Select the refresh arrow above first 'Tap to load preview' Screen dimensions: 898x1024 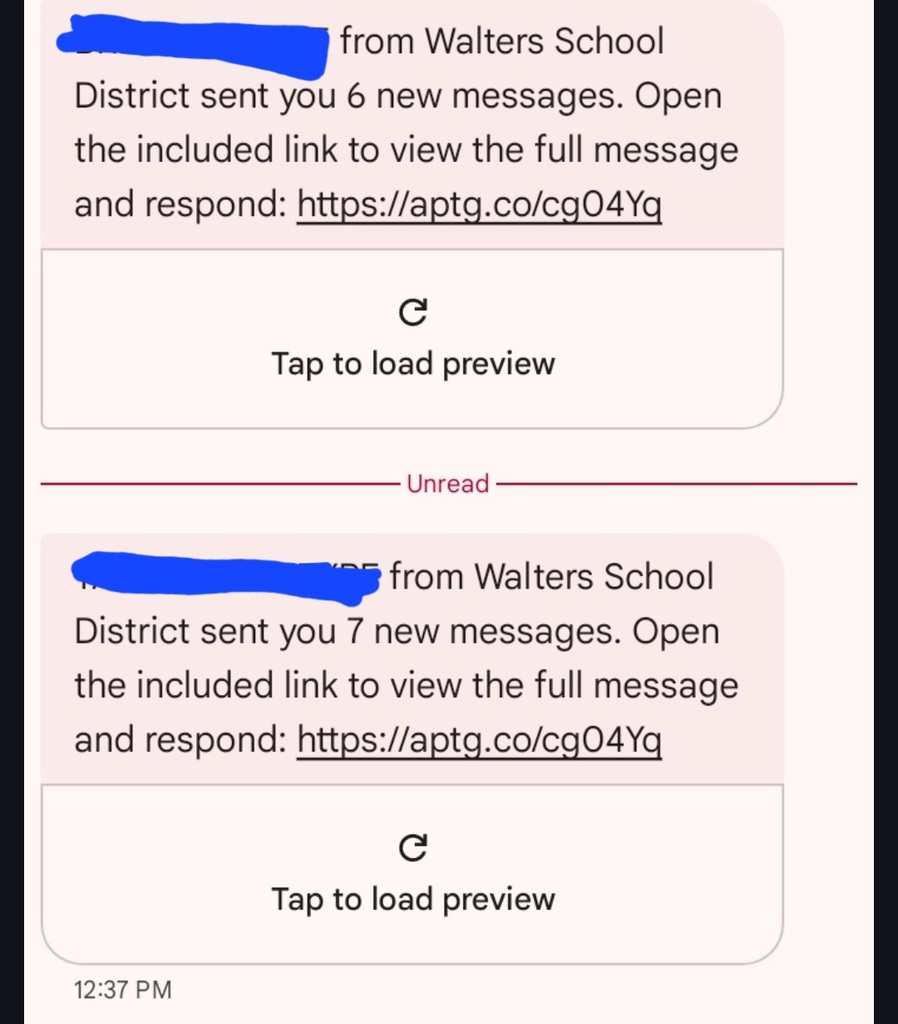pyautogui.click(x=412, y=312)
